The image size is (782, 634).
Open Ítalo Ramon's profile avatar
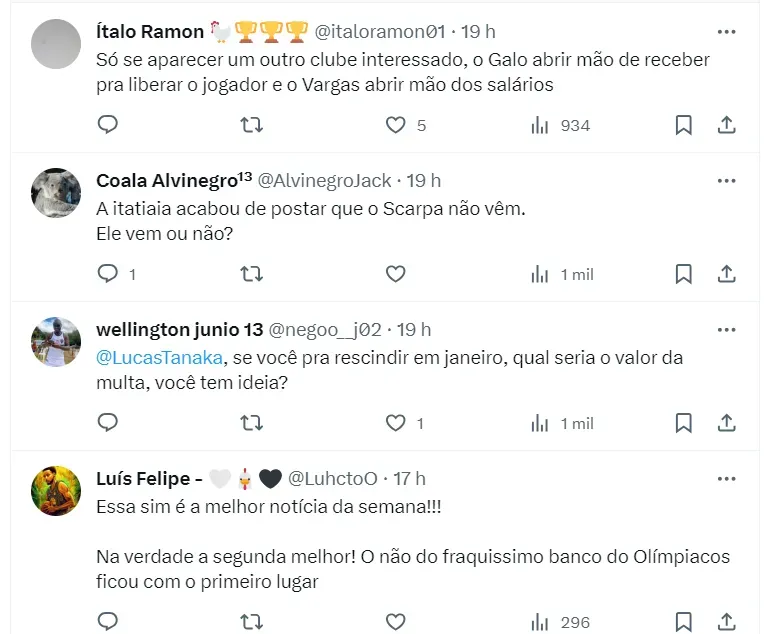pos(56,44)
